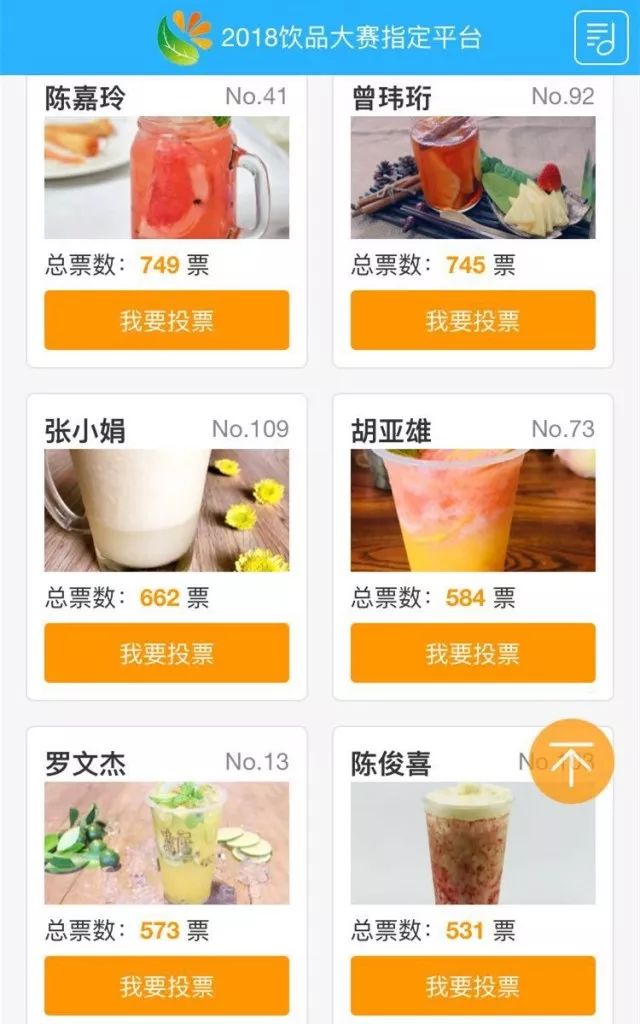This screenshot has height=1024, width=640.
Task: Open 罗文杰's drink photo No.13
Action: [167, 843]
